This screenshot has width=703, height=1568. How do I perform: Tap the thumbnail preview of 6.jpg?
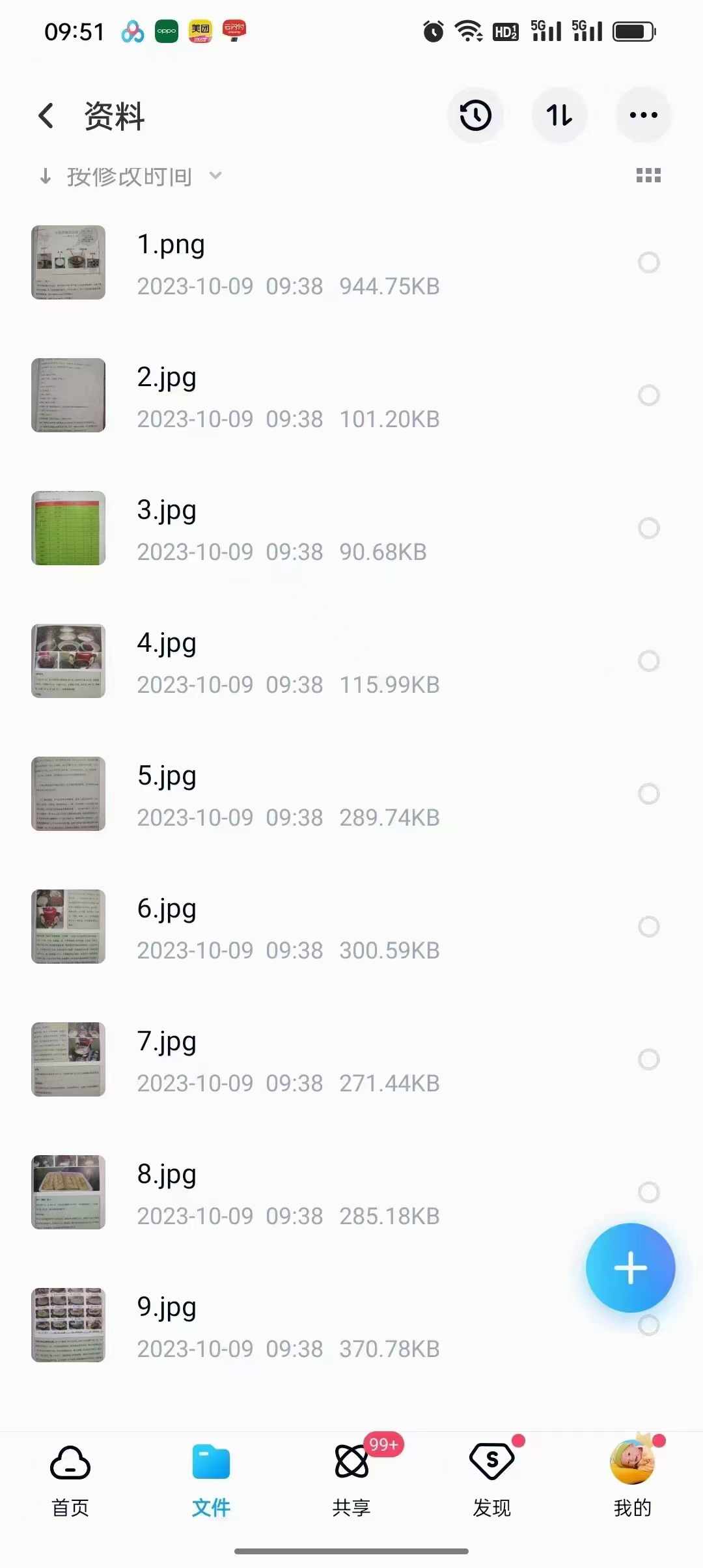coord(68,927)
